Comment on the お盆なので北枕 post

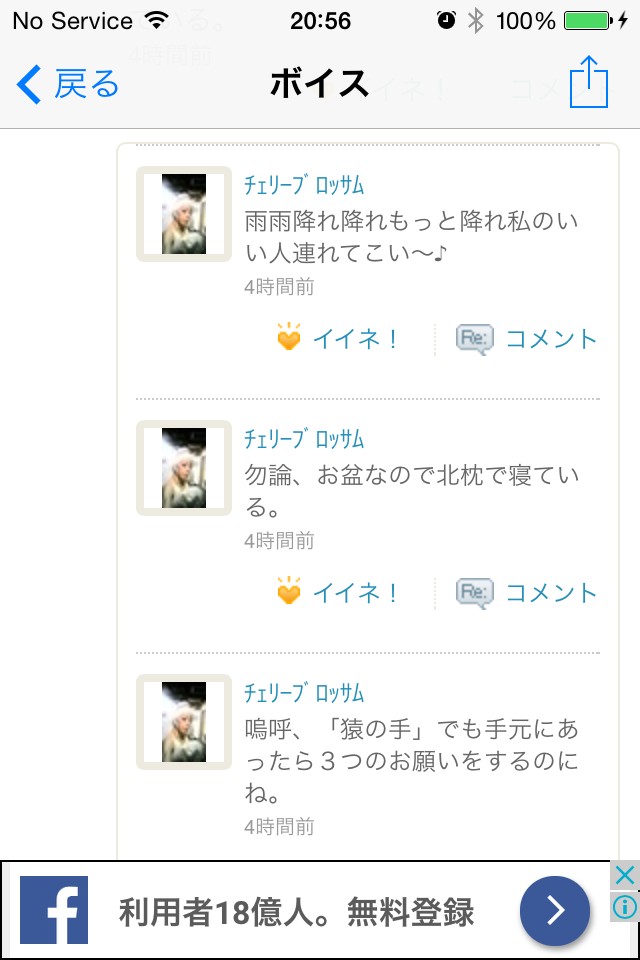[527, 593]
